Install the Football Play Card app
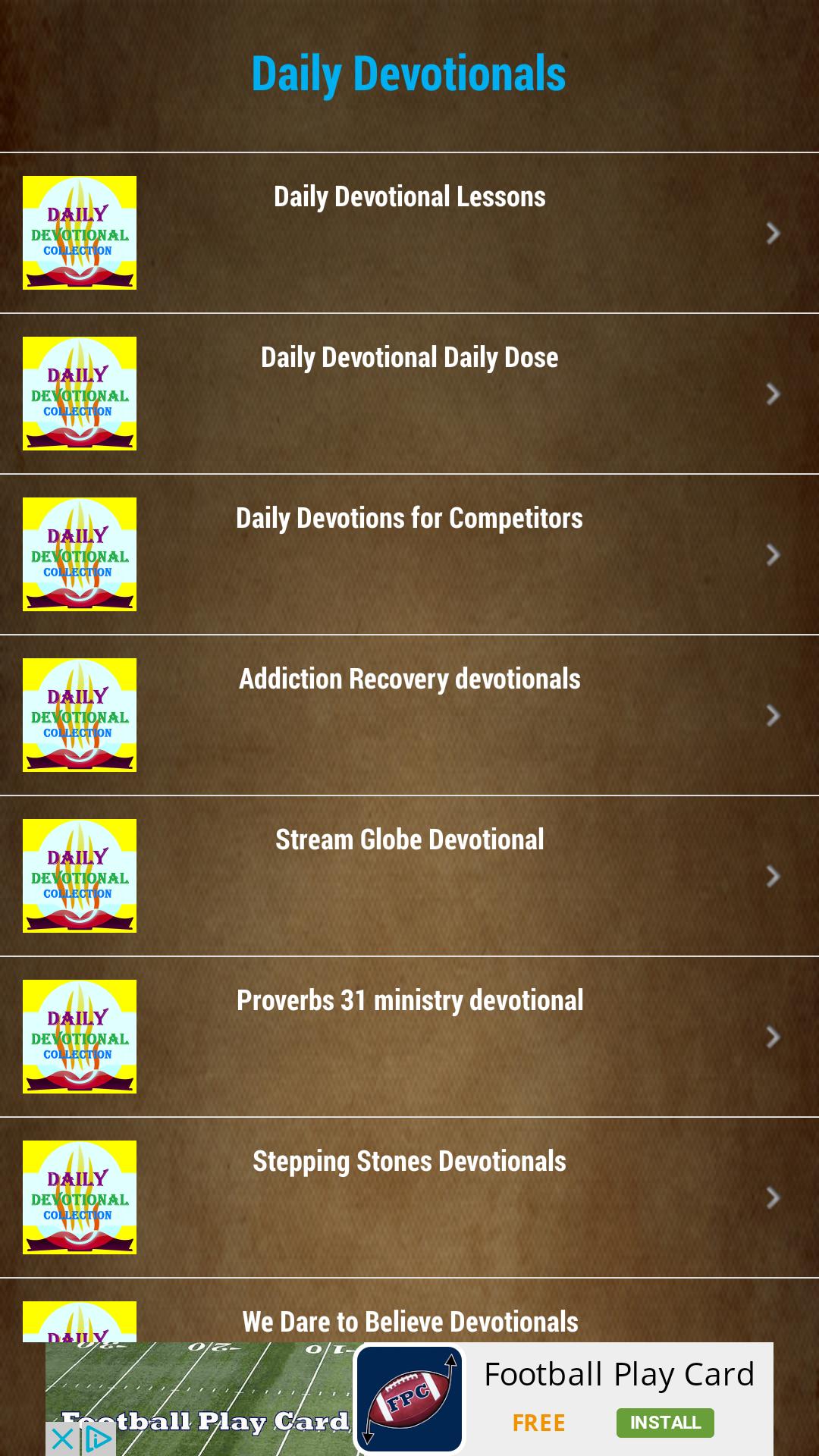Screen dimensions: 819x1456 [664, 1423]
